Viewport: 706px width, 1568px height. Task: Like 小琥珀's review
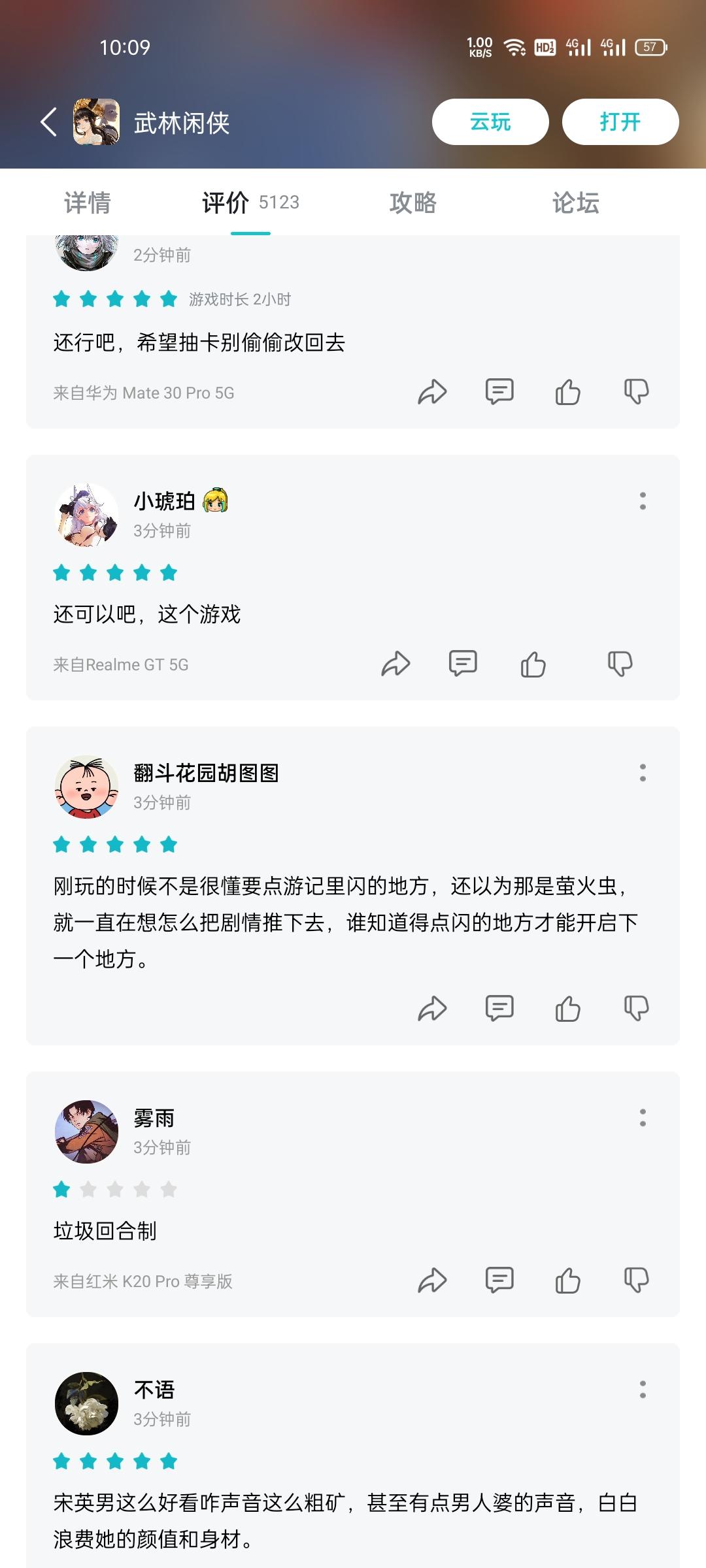coord(533,664)
